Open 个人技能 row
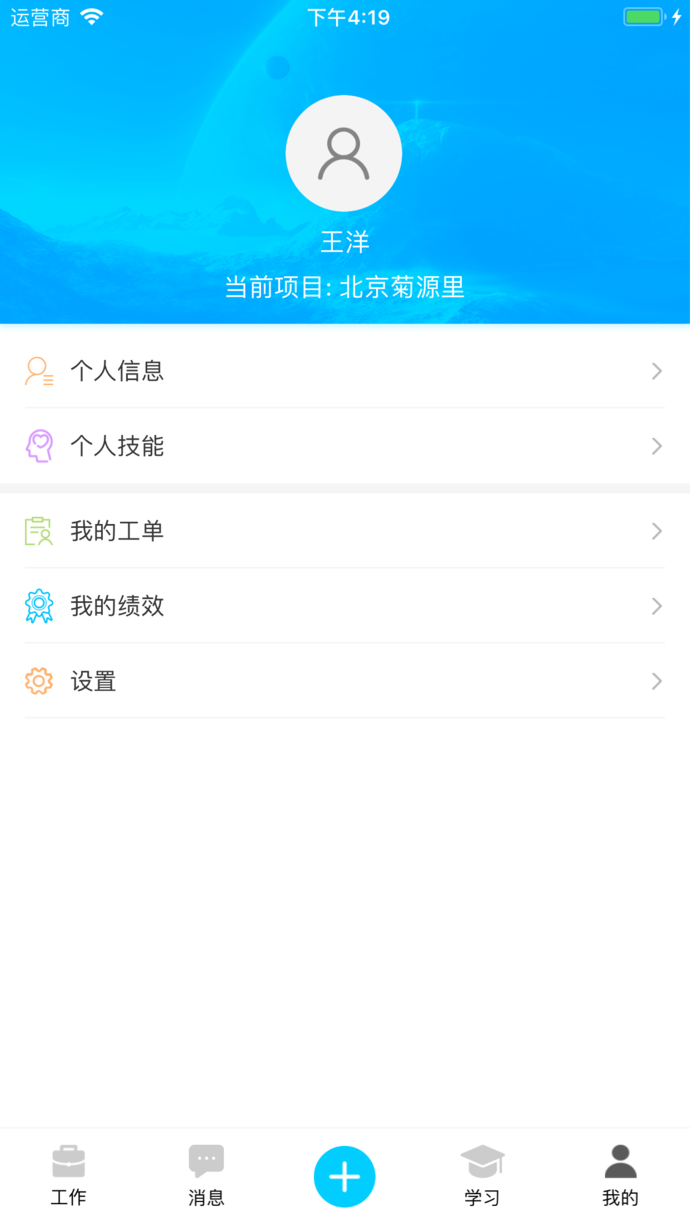The image size is (690, 1227). click(344, 446)
